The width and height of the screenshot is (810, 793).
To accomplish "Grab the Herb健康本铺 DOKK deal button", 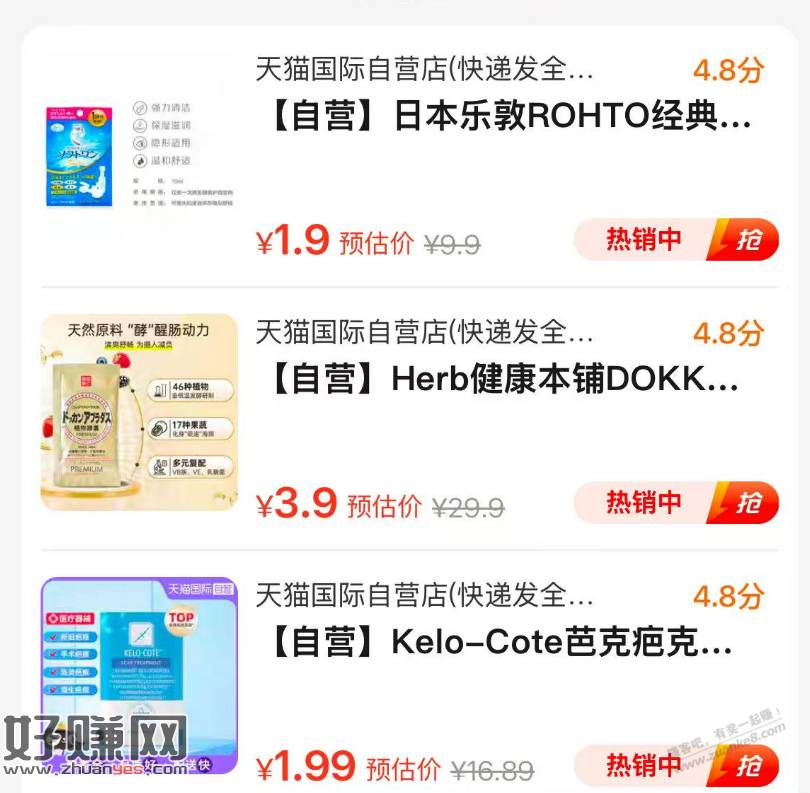I will tap(676, 502).
